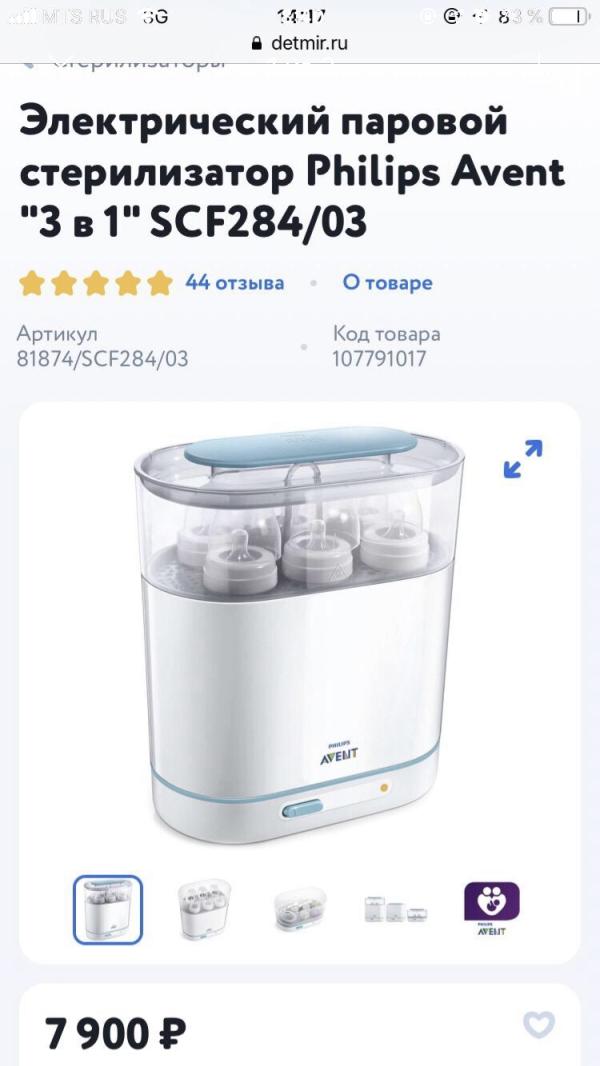Add the sterilizer to favorites with the heart
This screenshot has height=1066, width=600.
tap(539, 1025)
